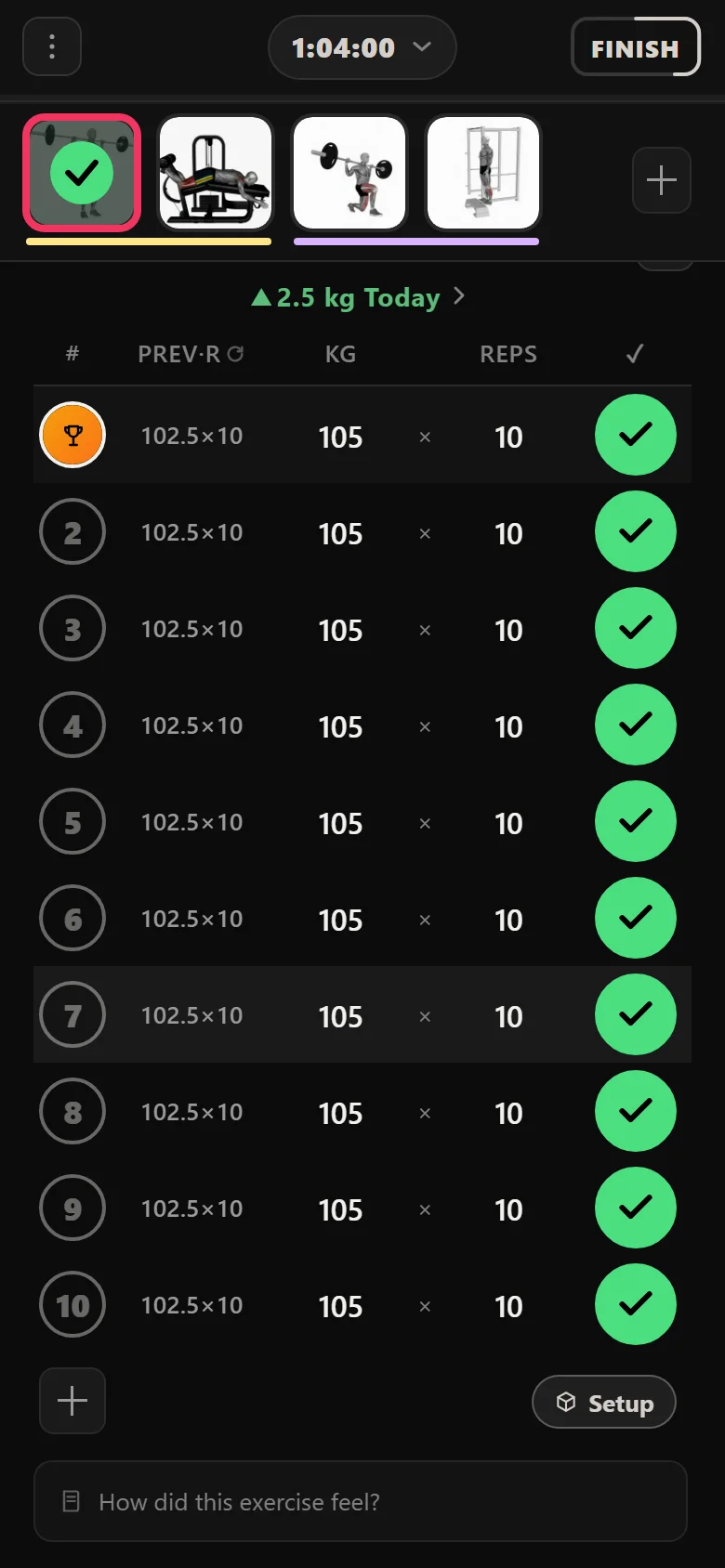The image size is (725, 1568).
Task: Uncheck set 2 completion checkmark
Action: pos(636,531)
